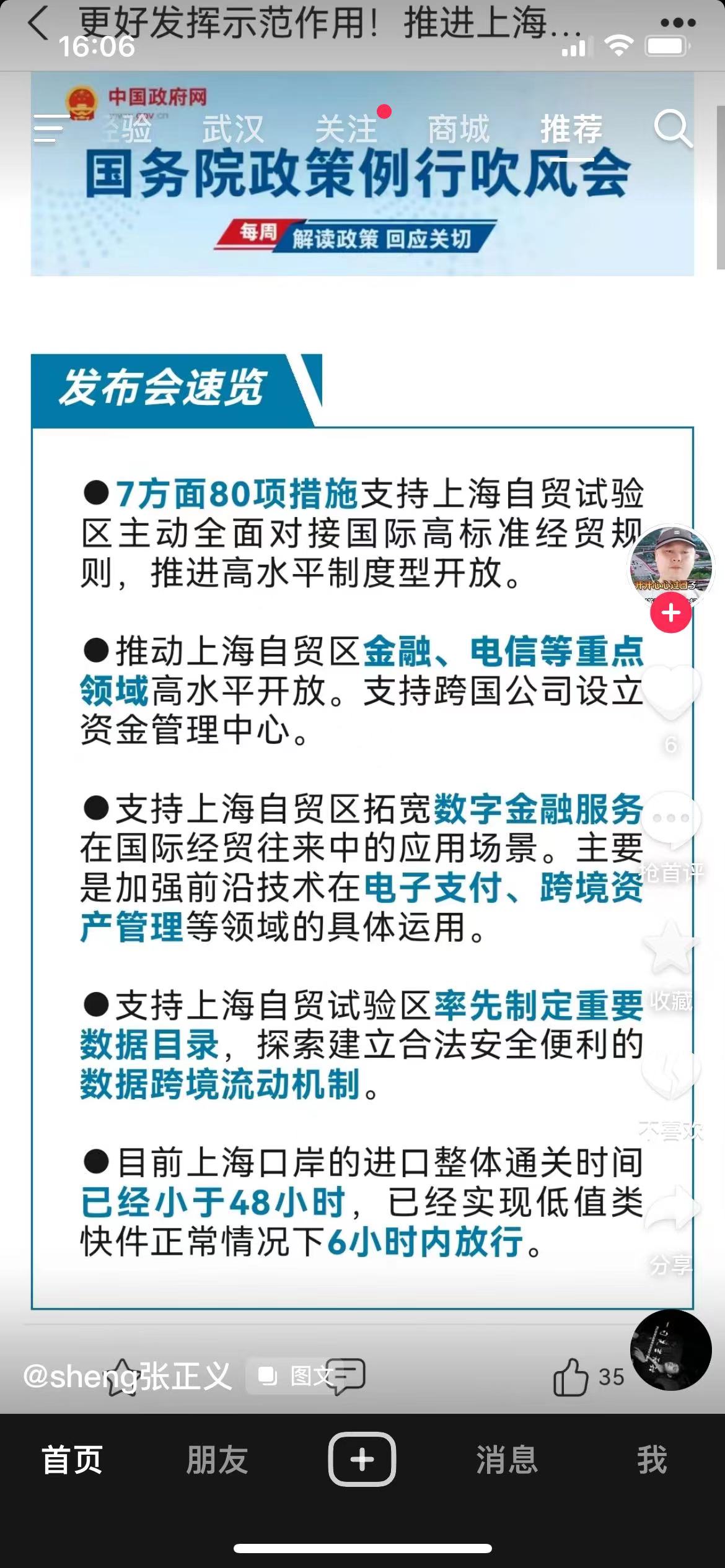Follow the creator with the red plus
Viewport: 725px width, 1568px height.
click(x=670, y=613)
